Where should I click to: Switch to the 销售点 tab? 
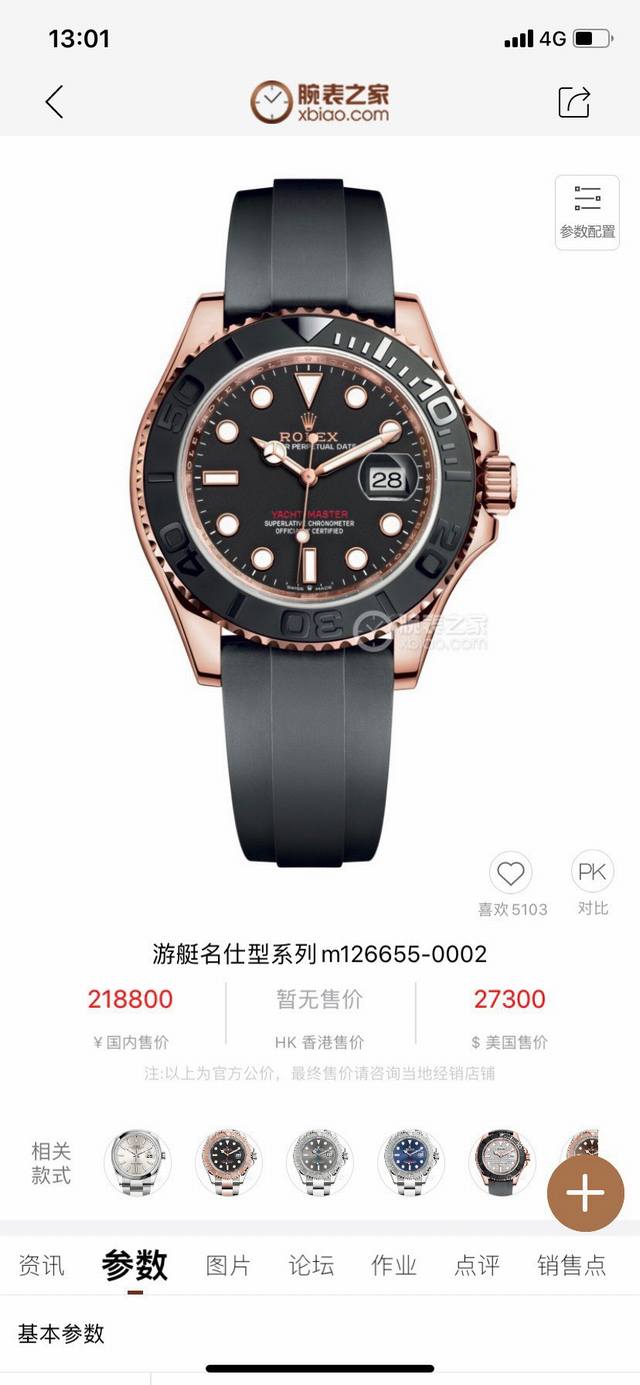(571, 1265)
